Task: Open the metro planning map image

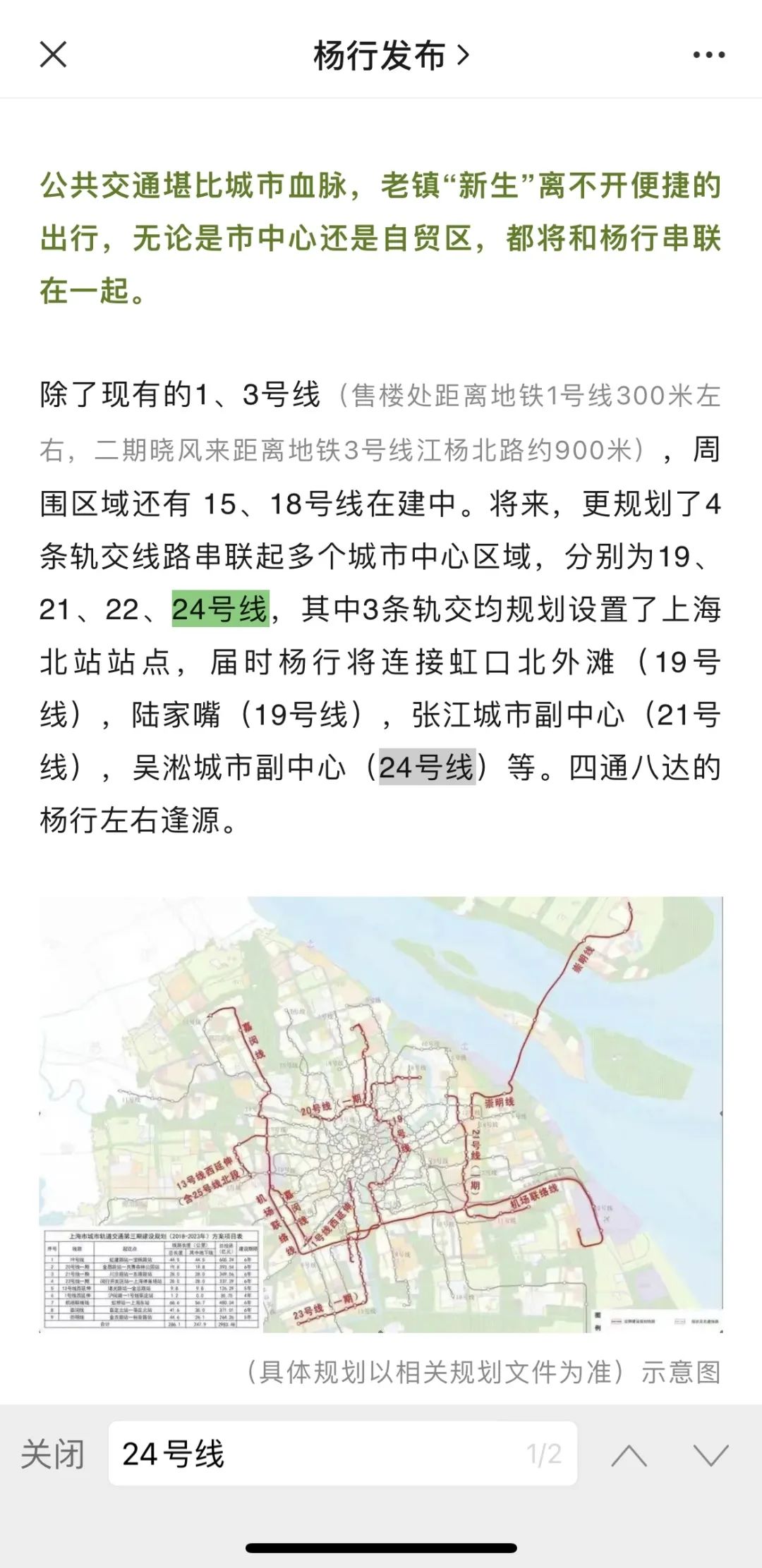Action: click(381, 1114)
